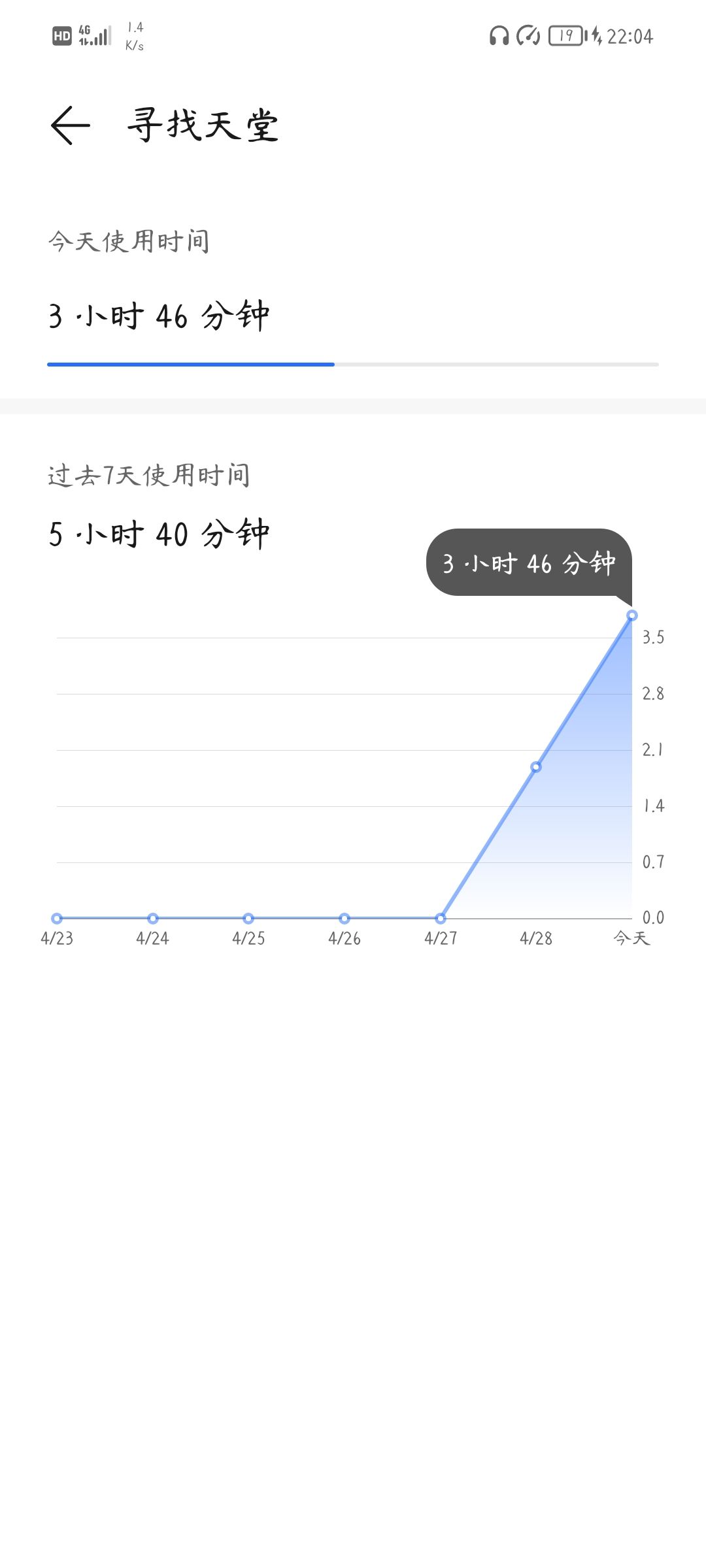Viewport: 706px width, 1568px height.
Task: Tap the 今天 data point on the chart
Action: 632,615
